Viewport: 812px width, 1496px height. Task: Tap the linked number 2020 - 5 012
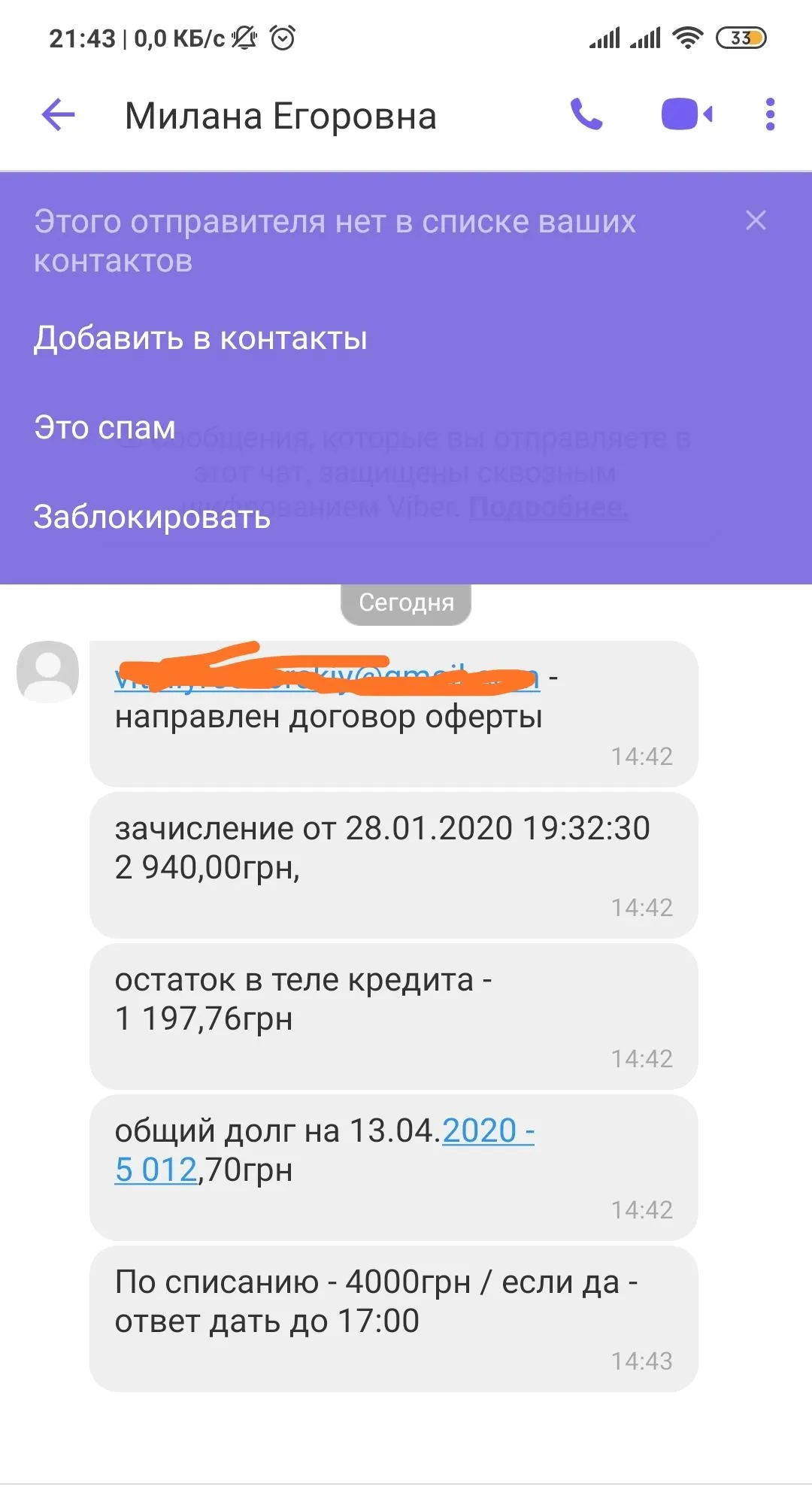coord(487,1131)
